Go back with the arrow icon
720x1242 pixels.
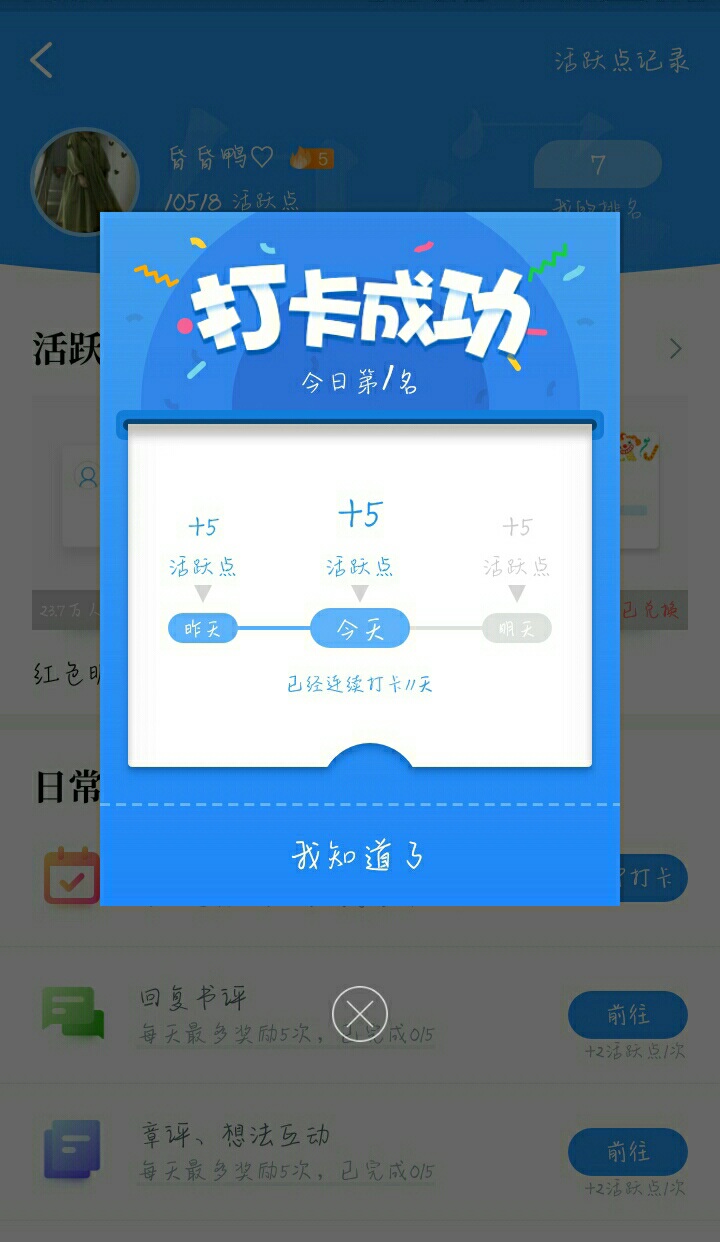pyautogui.click(x=41, y=60)
